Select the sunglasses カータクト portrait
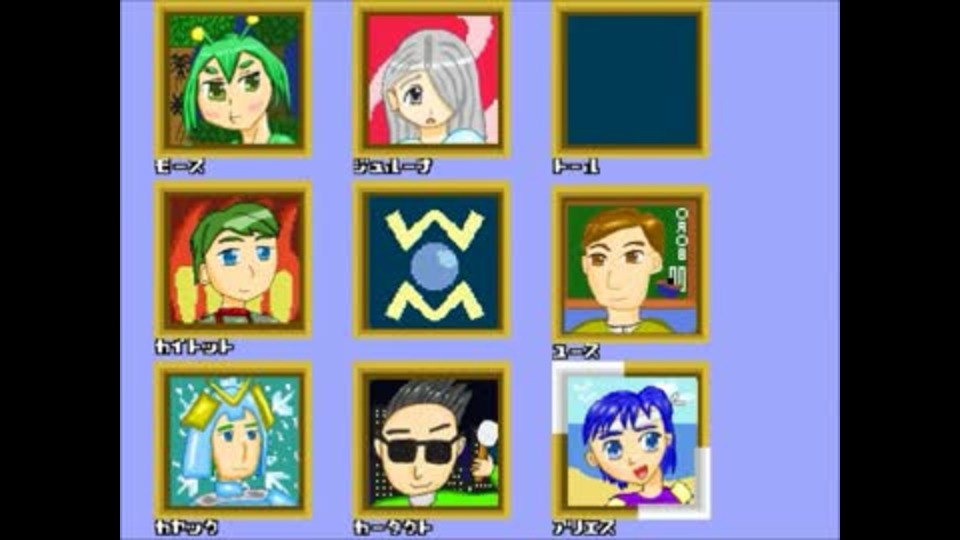 click(x=432, y=441)
